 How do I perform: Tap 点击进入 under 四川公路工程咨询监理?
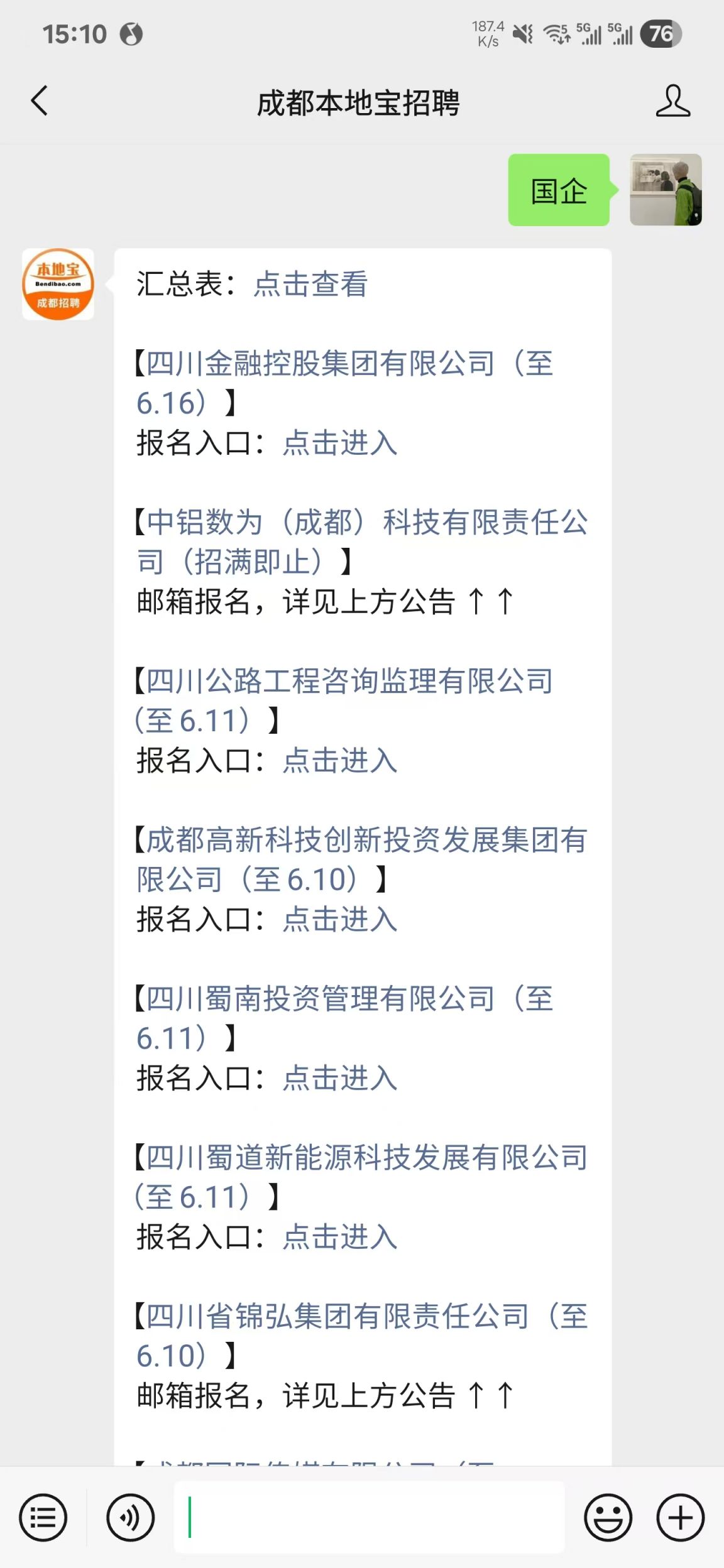click(340, 761)
